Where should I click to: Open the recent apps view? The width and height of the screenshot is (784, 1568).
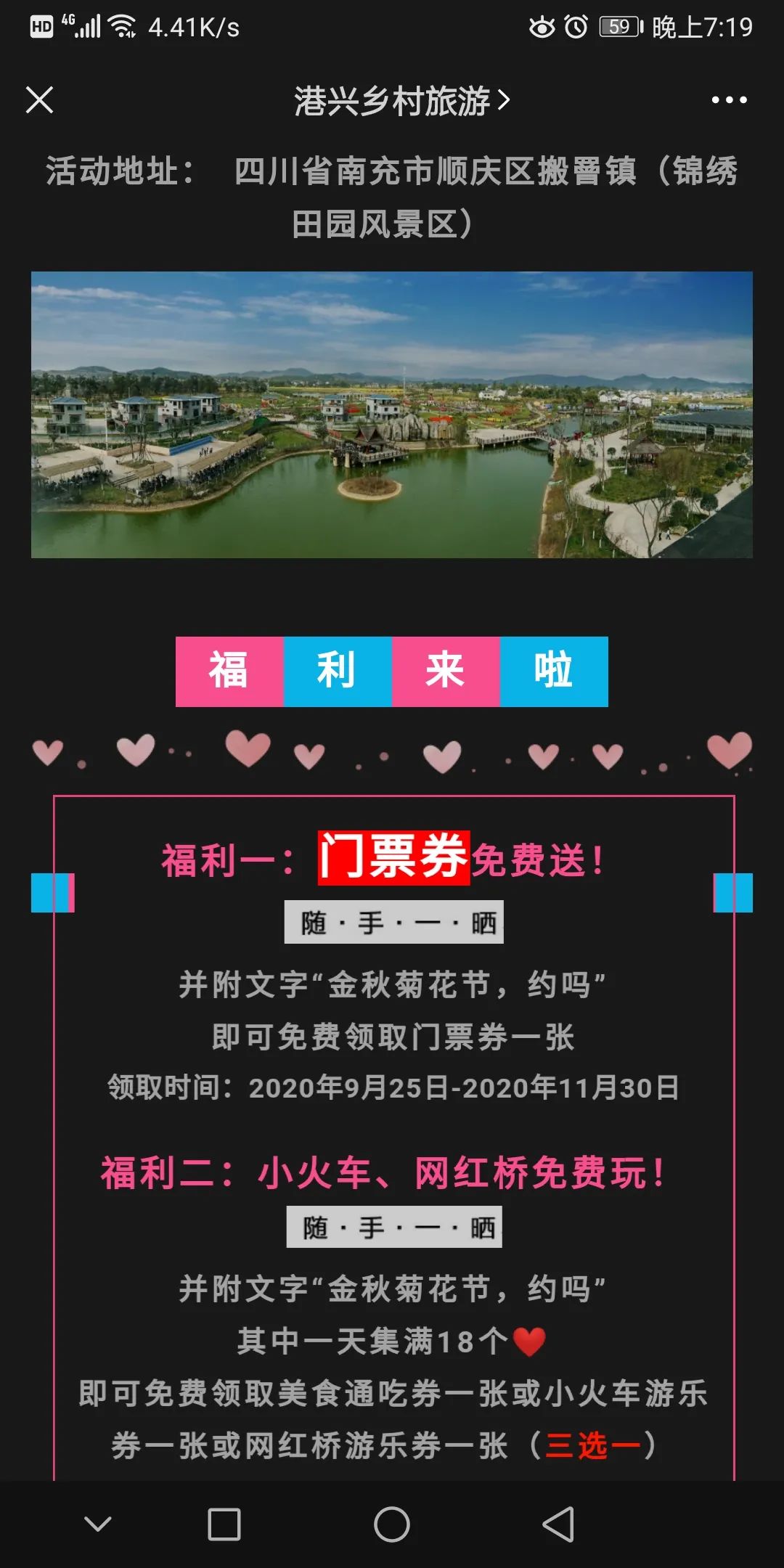tap(224, 1524)
